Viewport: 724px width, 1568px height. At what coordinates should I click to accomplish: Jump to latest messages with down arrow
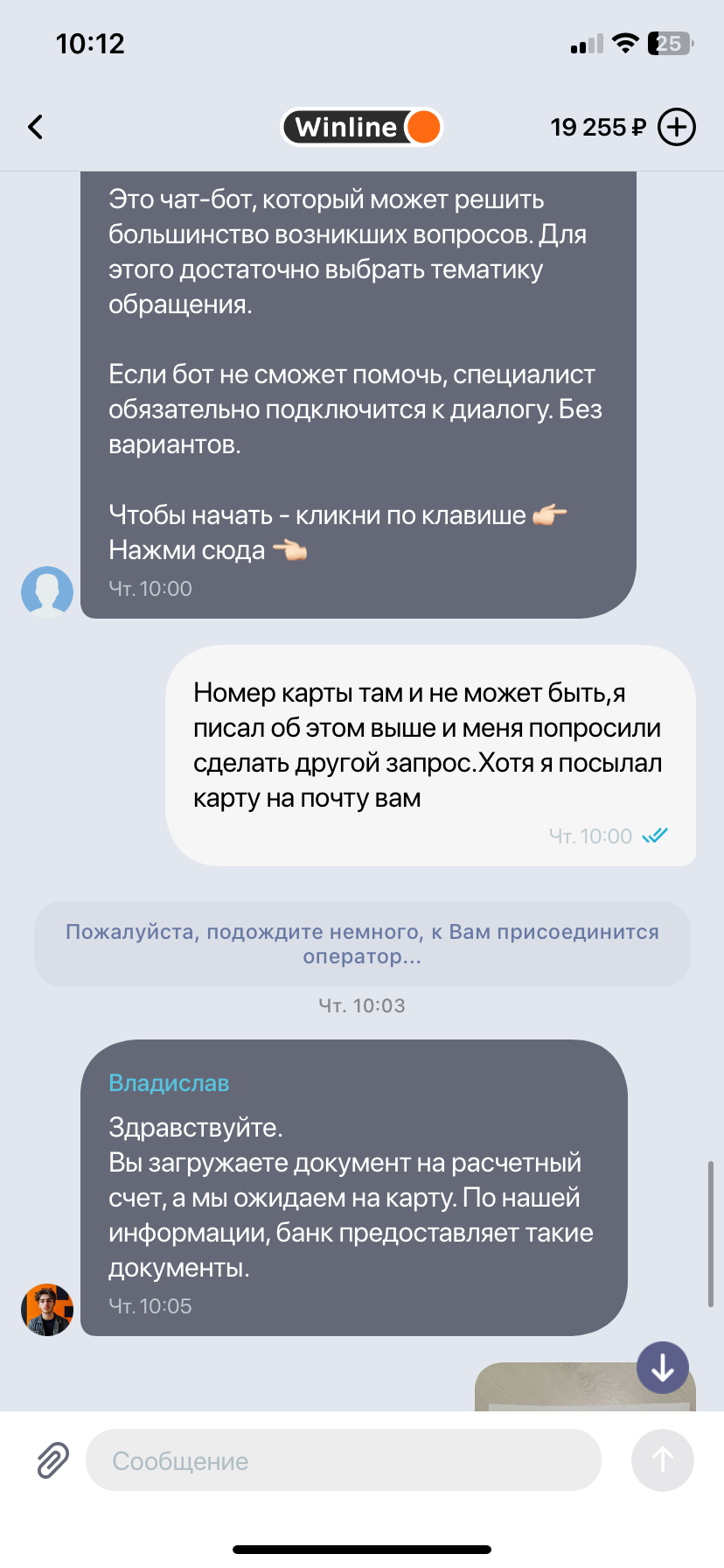click(662, 1367)
